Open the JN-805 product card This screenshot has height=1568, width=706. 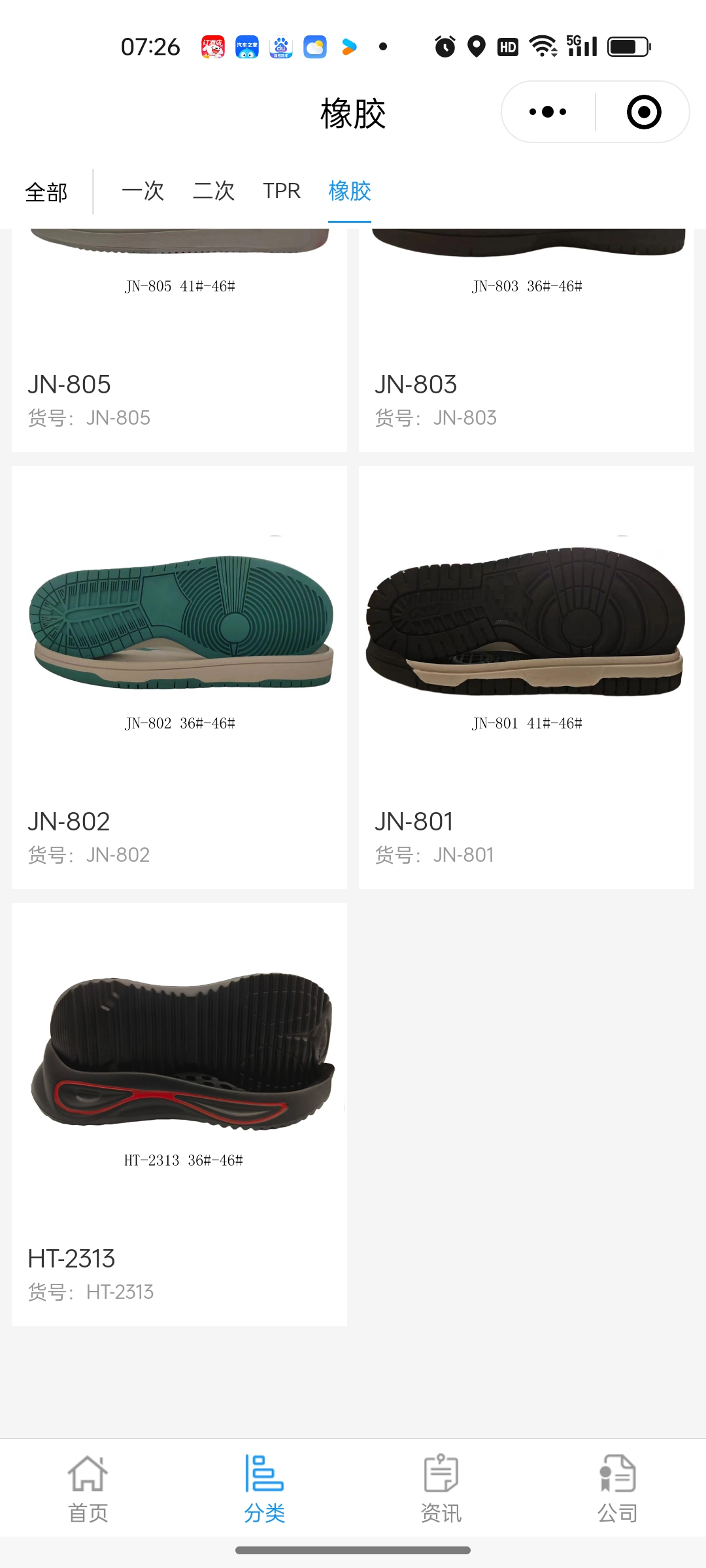coord(179,340)
